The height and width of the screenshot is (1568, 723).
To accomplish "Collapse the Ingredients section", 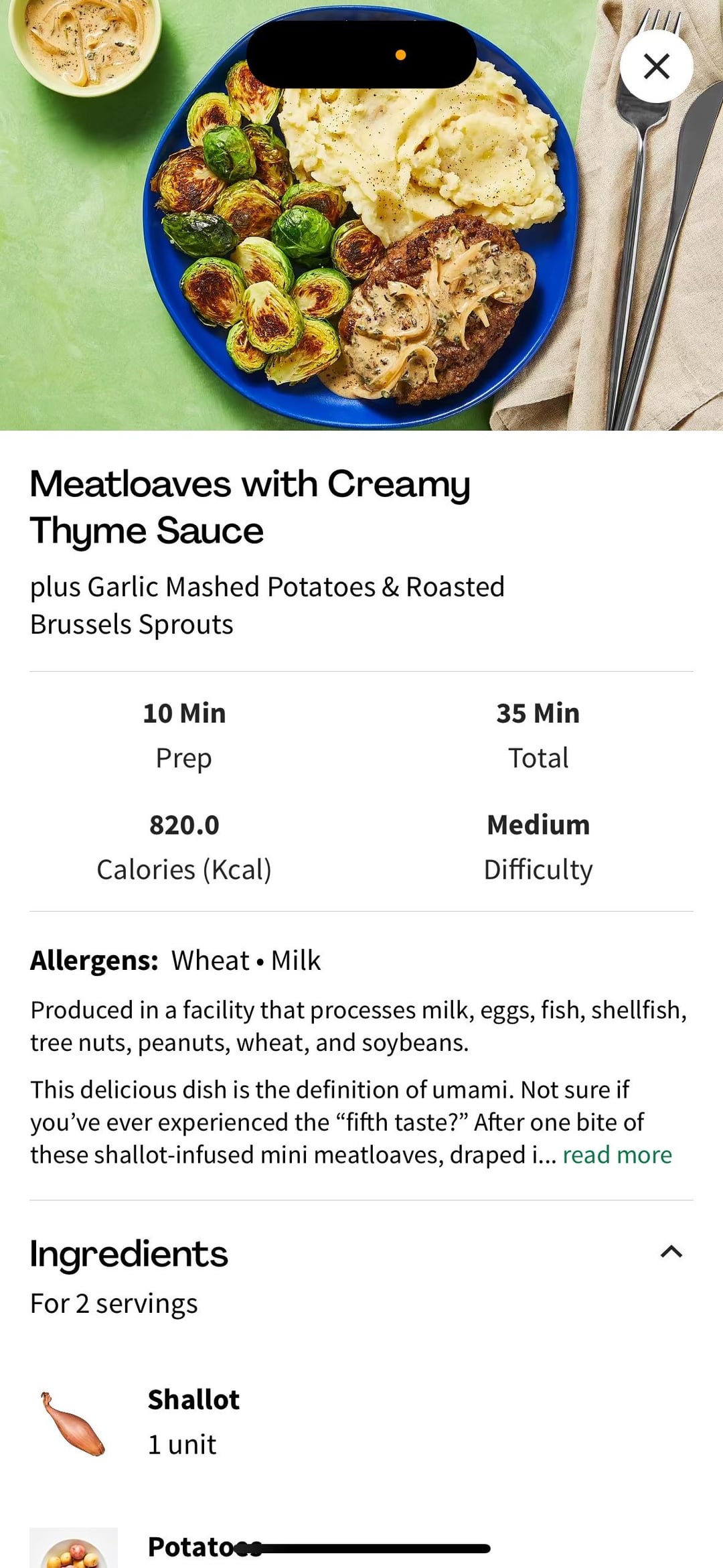I will pyautogui.click(x=671, y=1252).
